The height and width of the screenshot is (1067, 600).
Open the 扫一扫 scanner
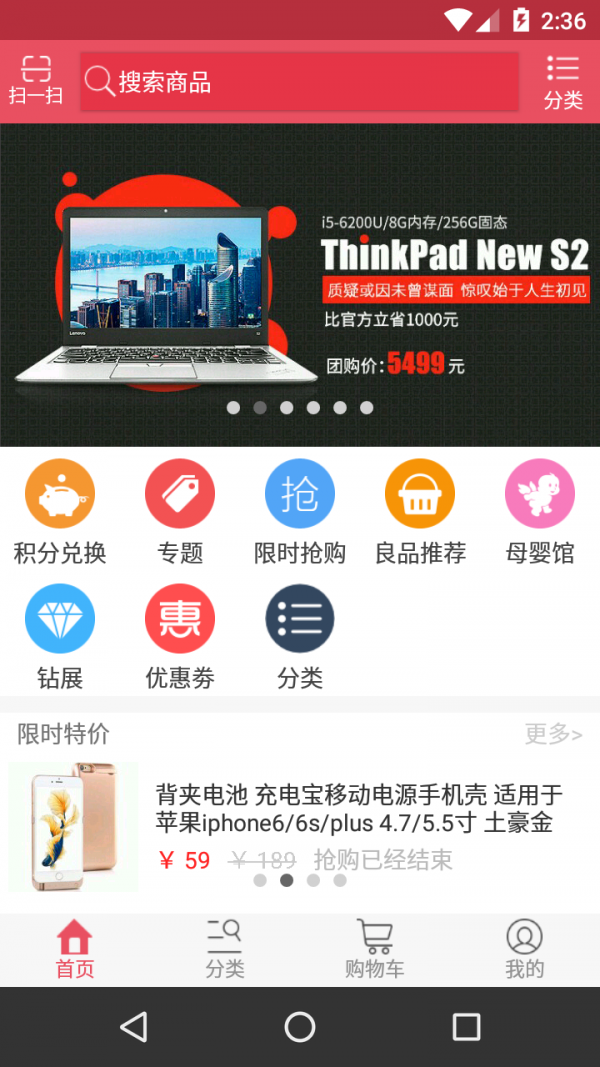[36, 81]
